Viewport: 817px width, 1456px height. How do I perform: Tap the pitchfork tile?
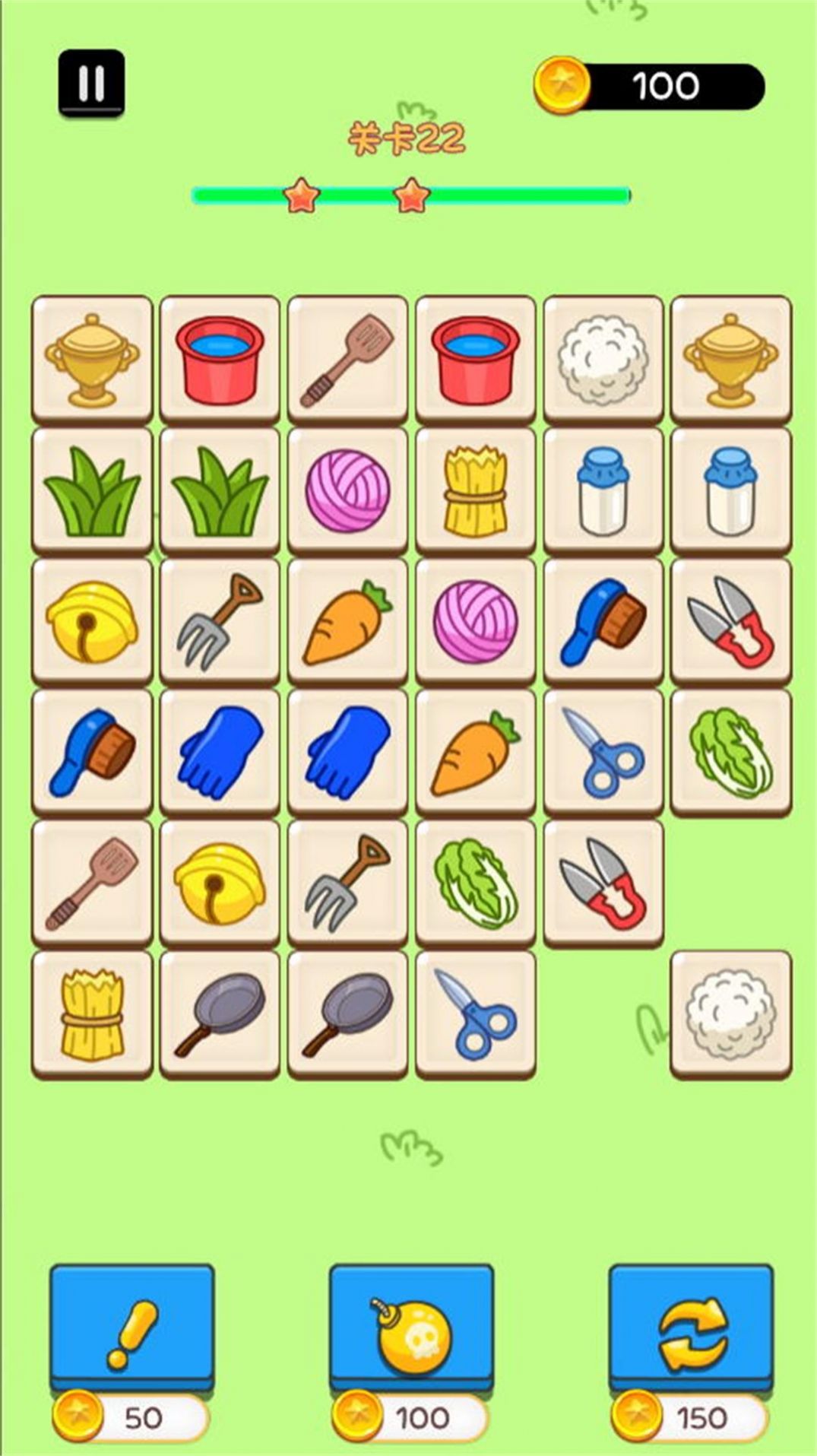click(x=220, y=620)
